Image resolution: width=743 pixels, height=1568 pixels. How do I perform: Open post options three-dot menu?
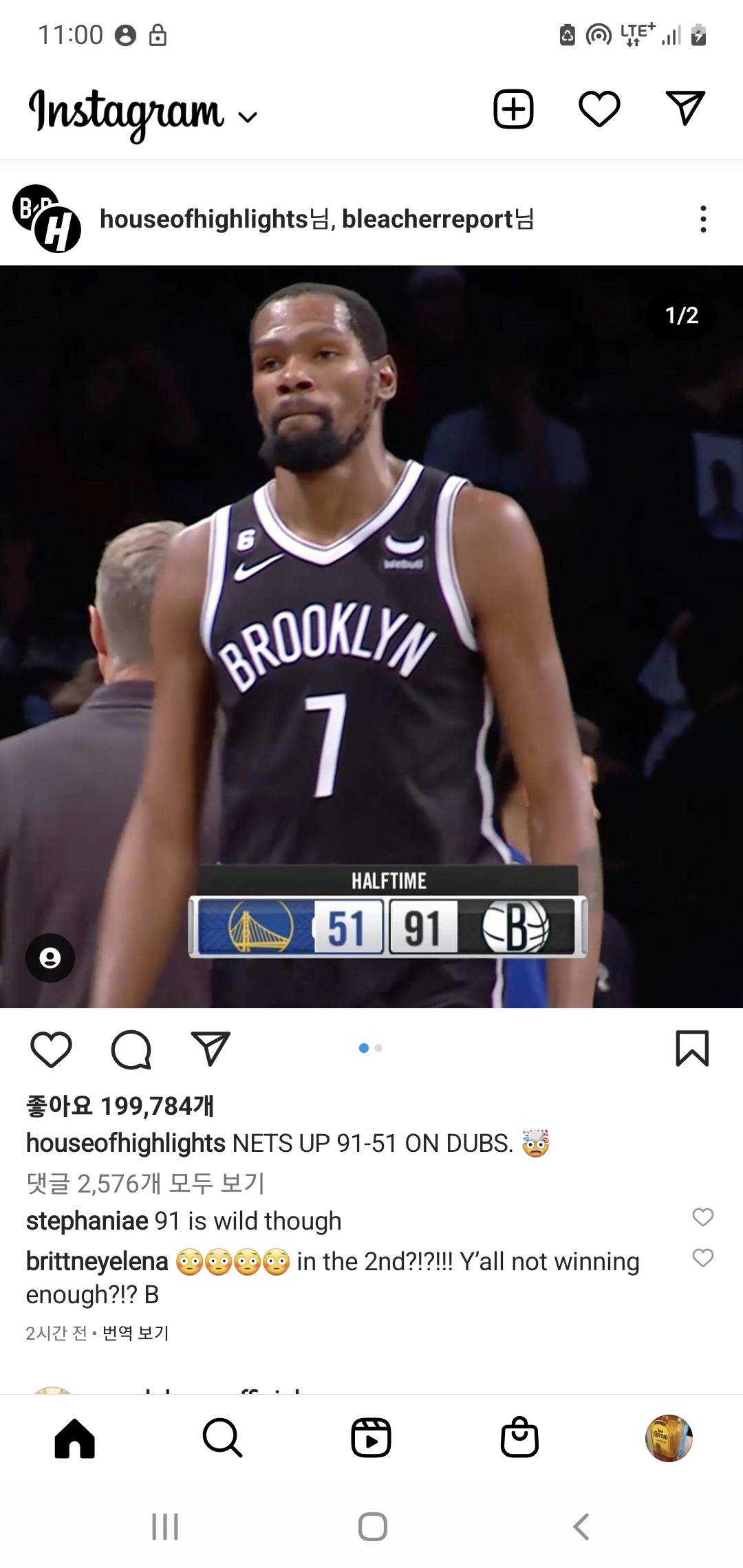702,219
